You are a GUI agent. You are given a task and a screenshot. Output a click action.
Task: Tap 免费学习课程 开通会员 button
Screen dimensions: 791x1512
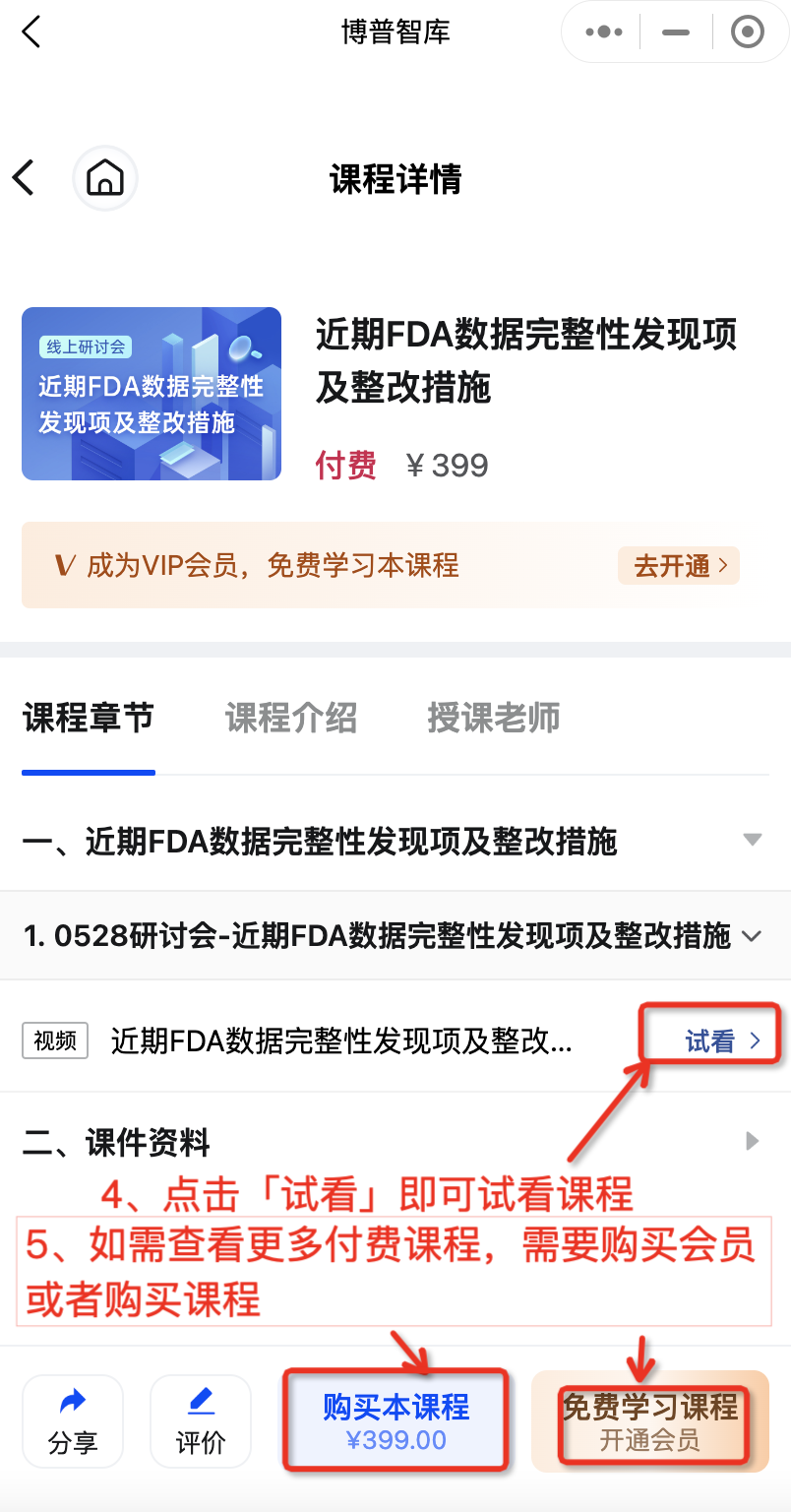click(x=650, y=1421)
